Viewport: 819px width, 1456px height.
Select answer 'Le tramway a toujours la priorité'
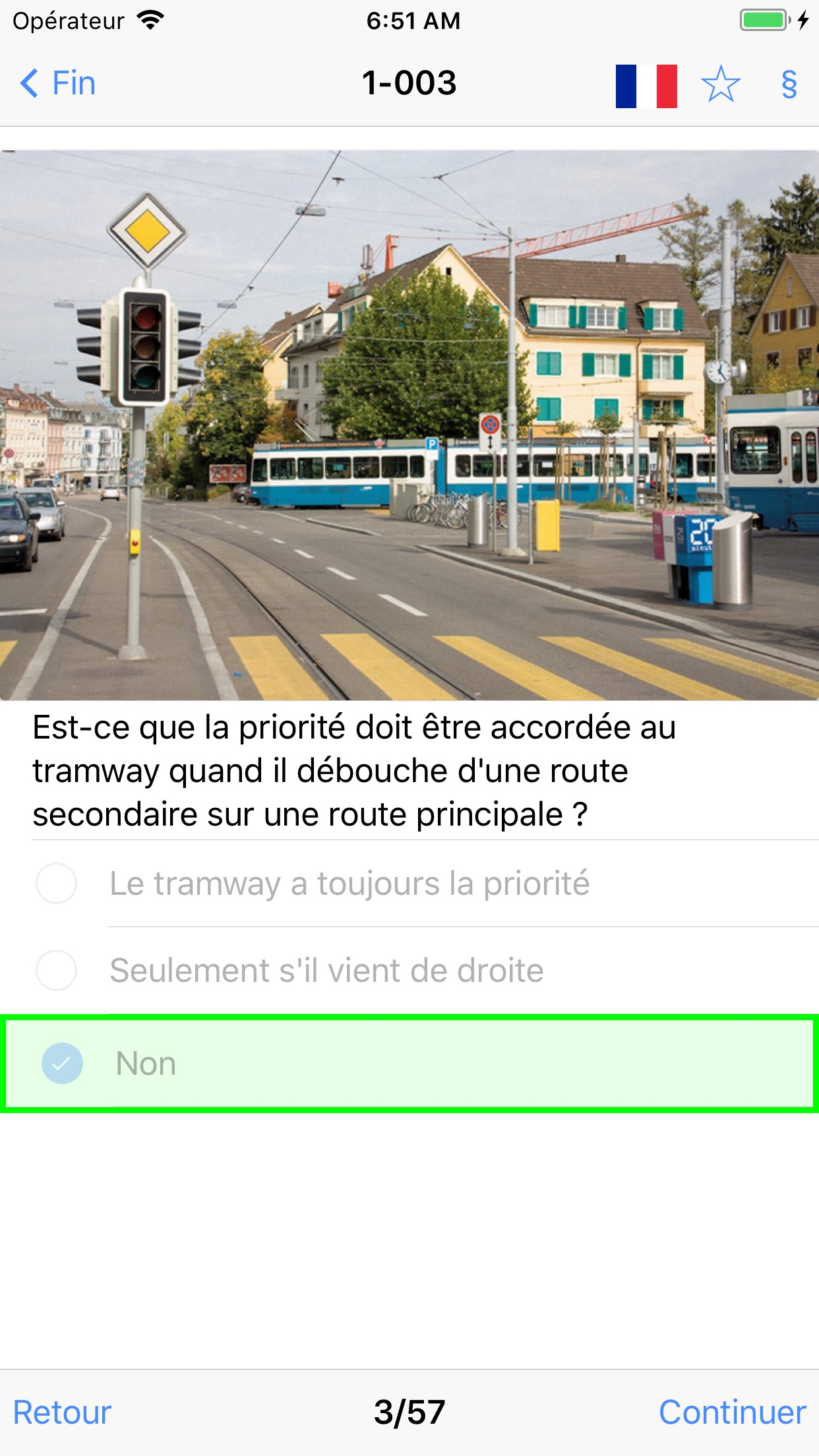(349, 884)
